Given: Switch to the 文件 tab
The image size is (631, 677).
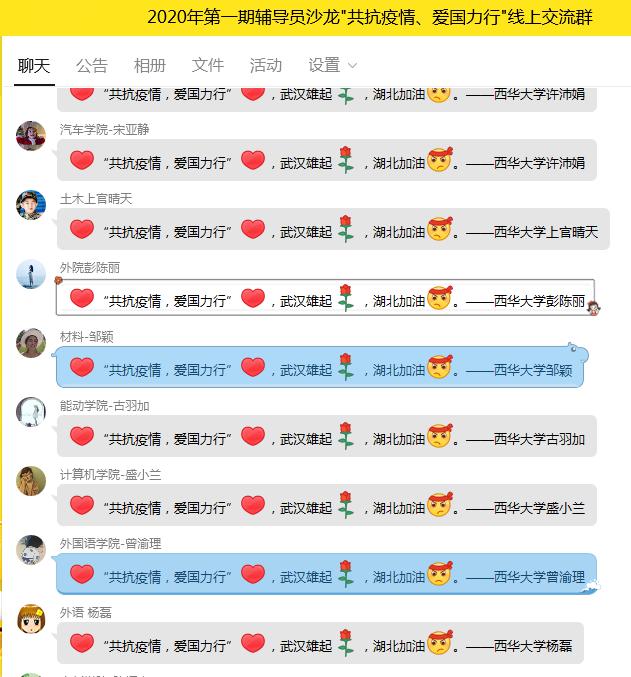Looking at the screenshot, I should point(208,65).
